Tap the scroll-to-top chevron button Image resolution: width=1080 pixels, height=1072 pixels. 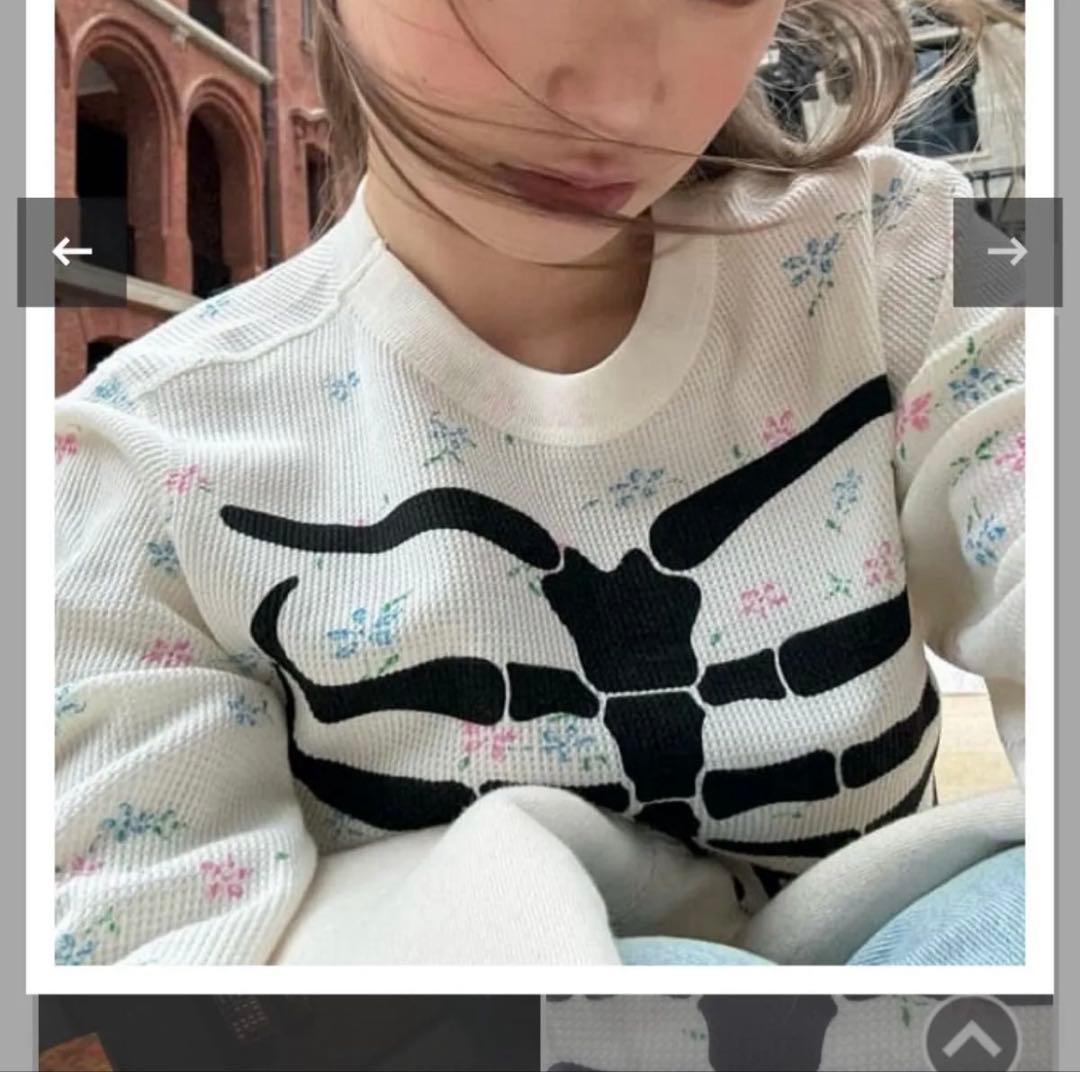(x=971, y=1040)
